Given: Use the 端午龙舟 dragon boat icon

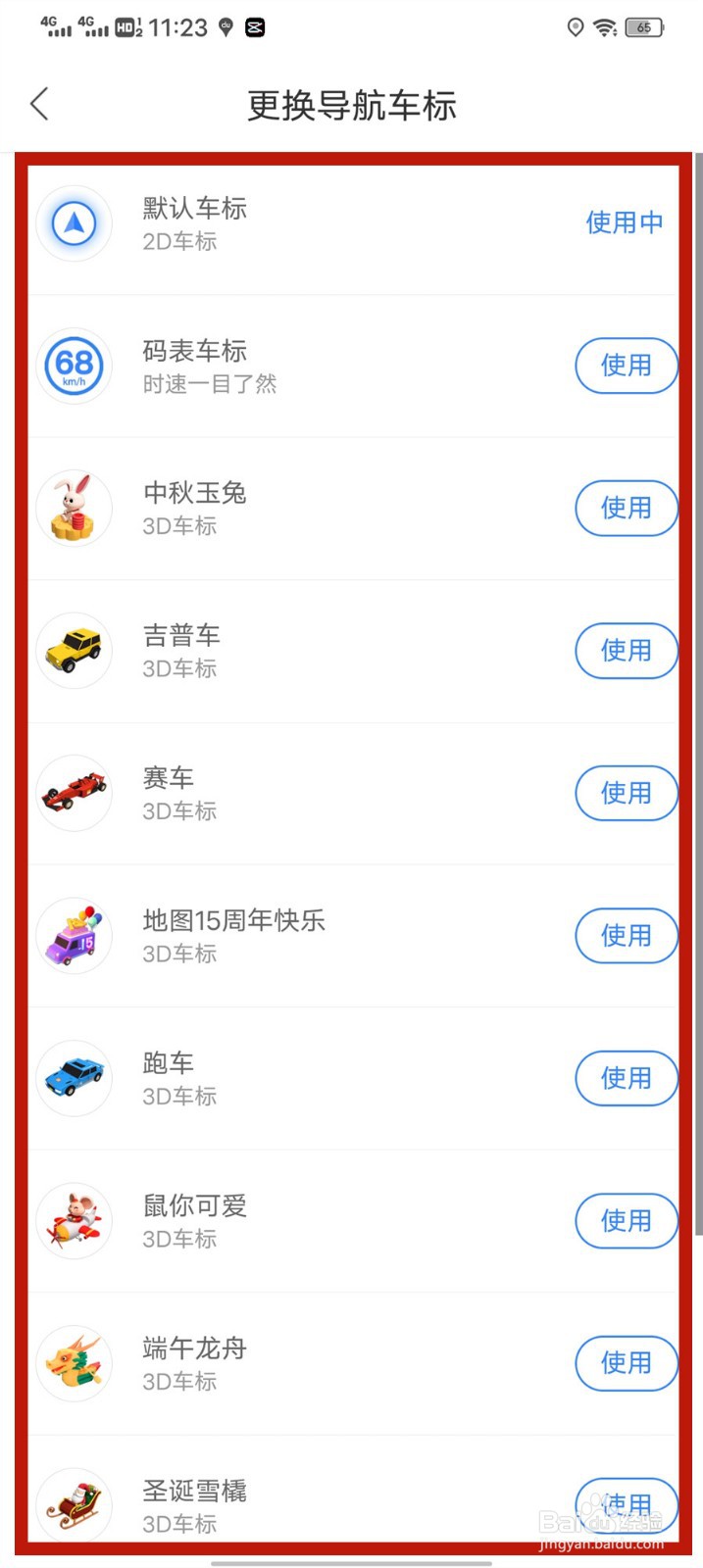Looking at the screenshot, I should [x=625, y=1363].
